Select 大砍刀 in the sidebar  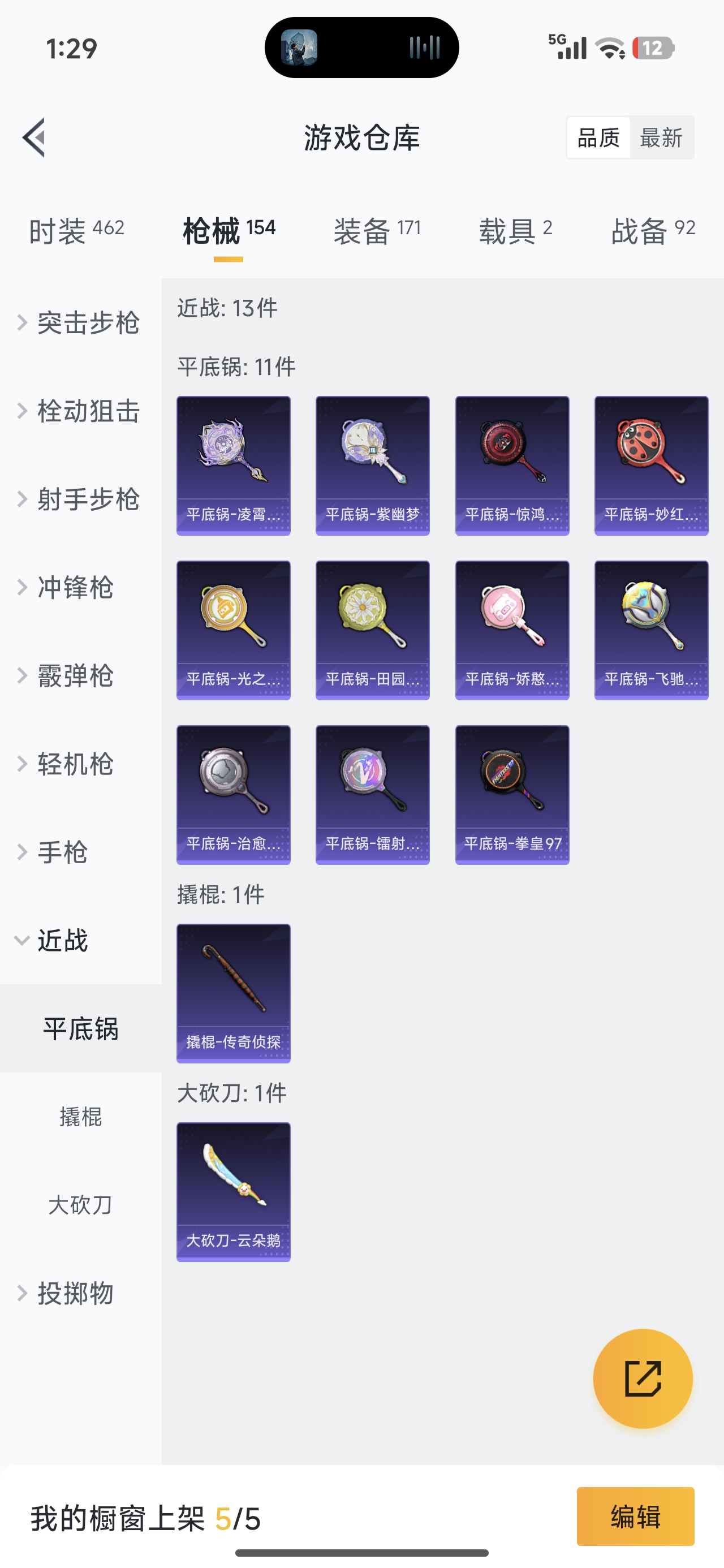pos(80,1205)
